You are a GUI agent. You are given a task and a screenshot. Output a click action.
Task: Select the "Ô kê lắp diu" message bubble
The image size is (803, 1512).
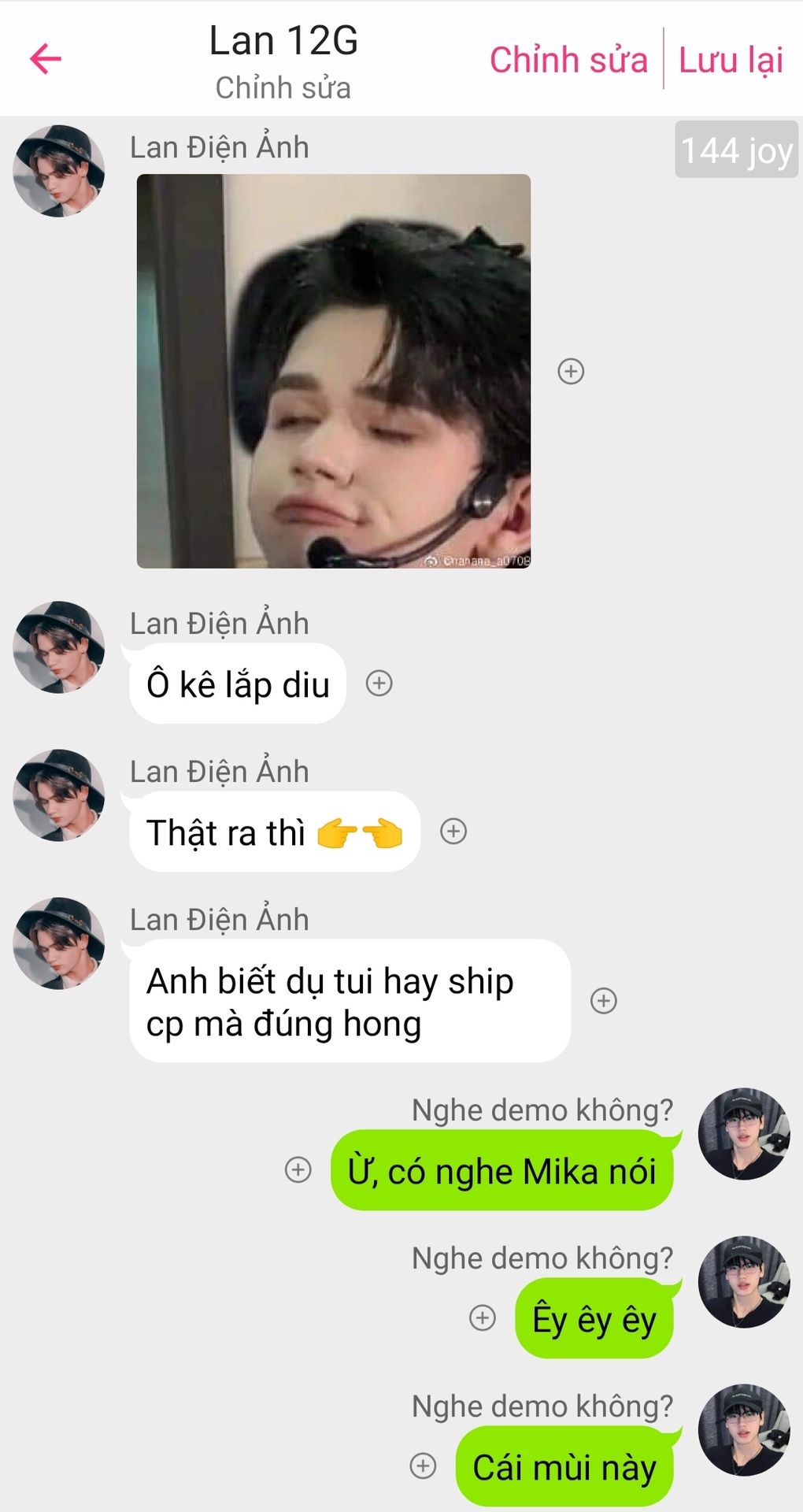238,684
